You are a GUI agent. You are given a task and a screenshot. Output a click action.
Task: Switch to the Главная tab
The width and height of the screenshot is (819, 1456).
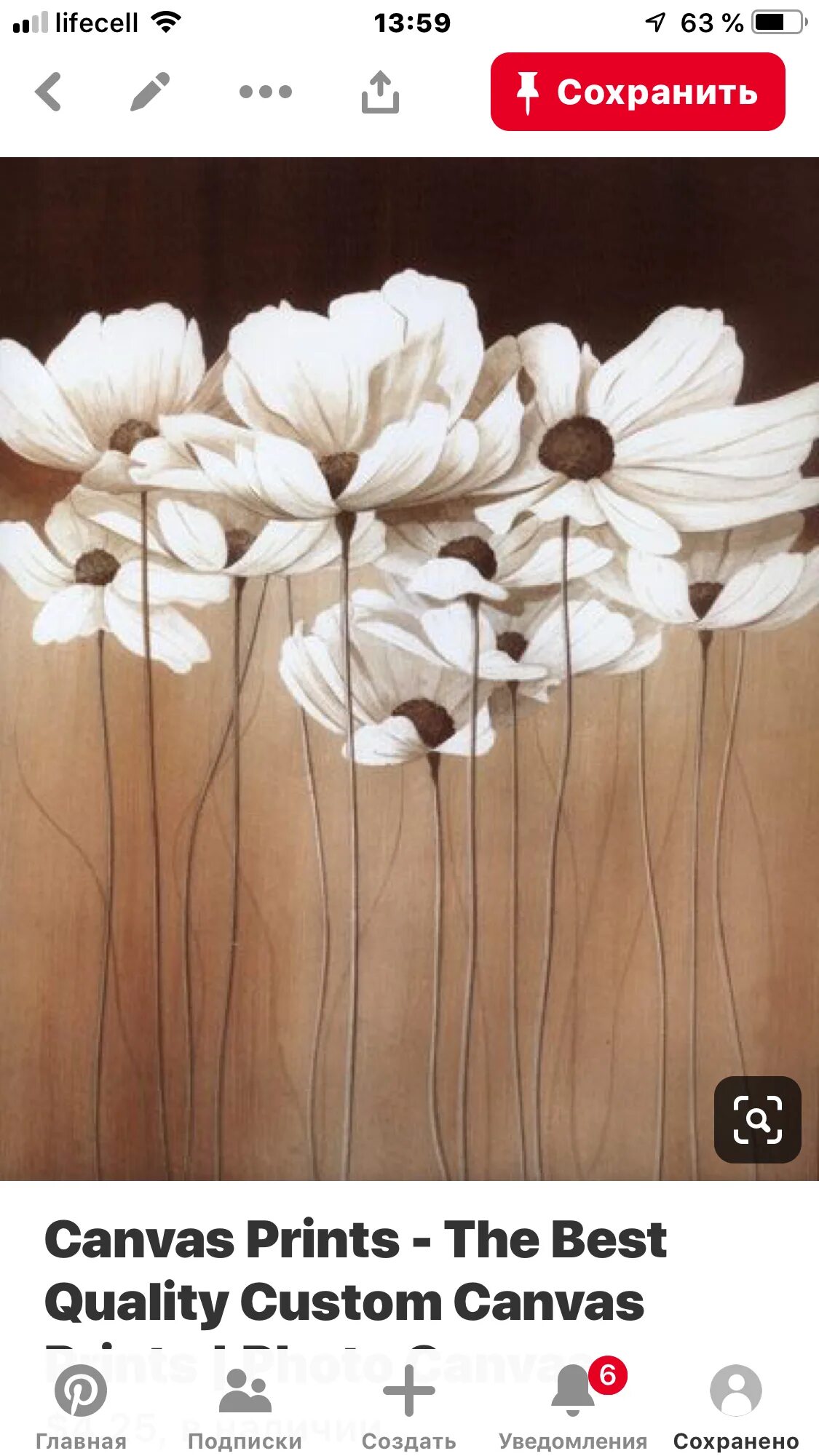(x=81, y=1406)
